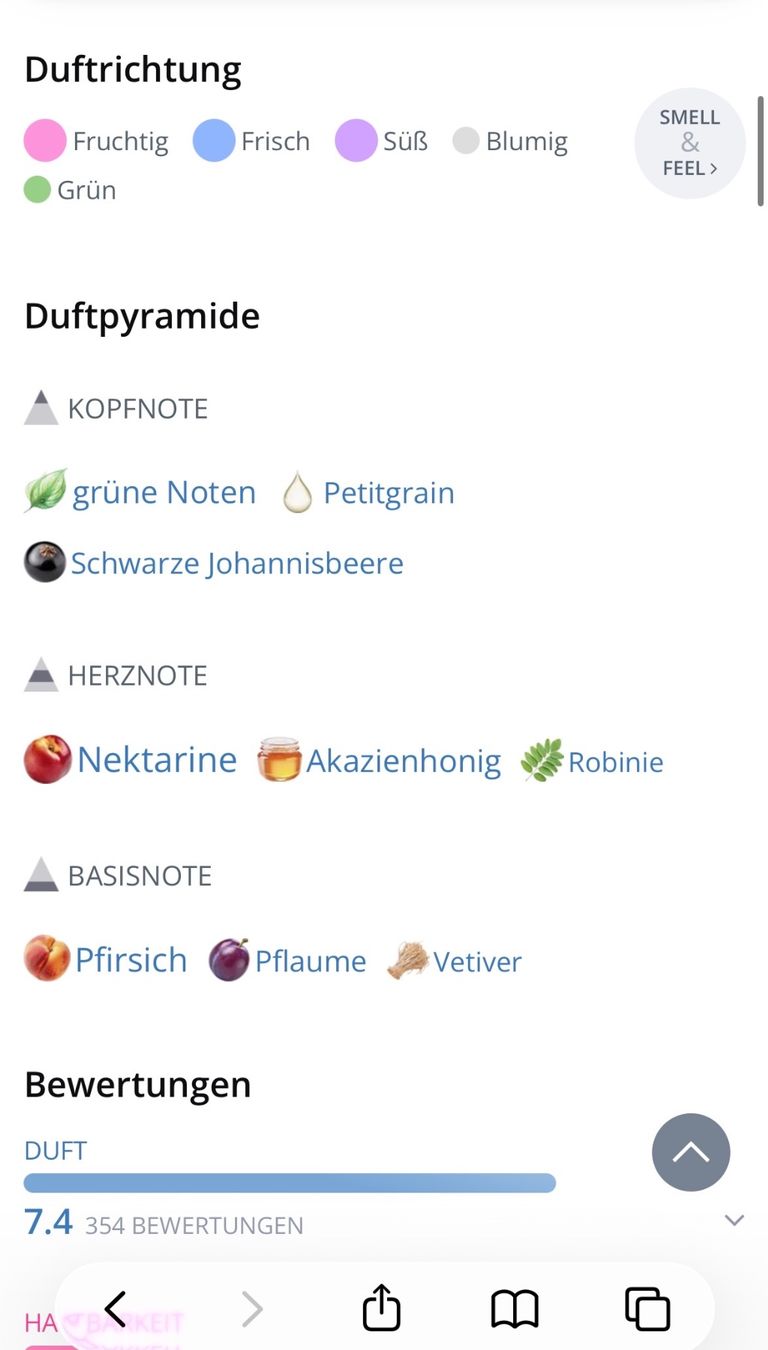Open the Smell & Feel button
The width and height of the screenshot is (768, 1350).
click(690, 143)
